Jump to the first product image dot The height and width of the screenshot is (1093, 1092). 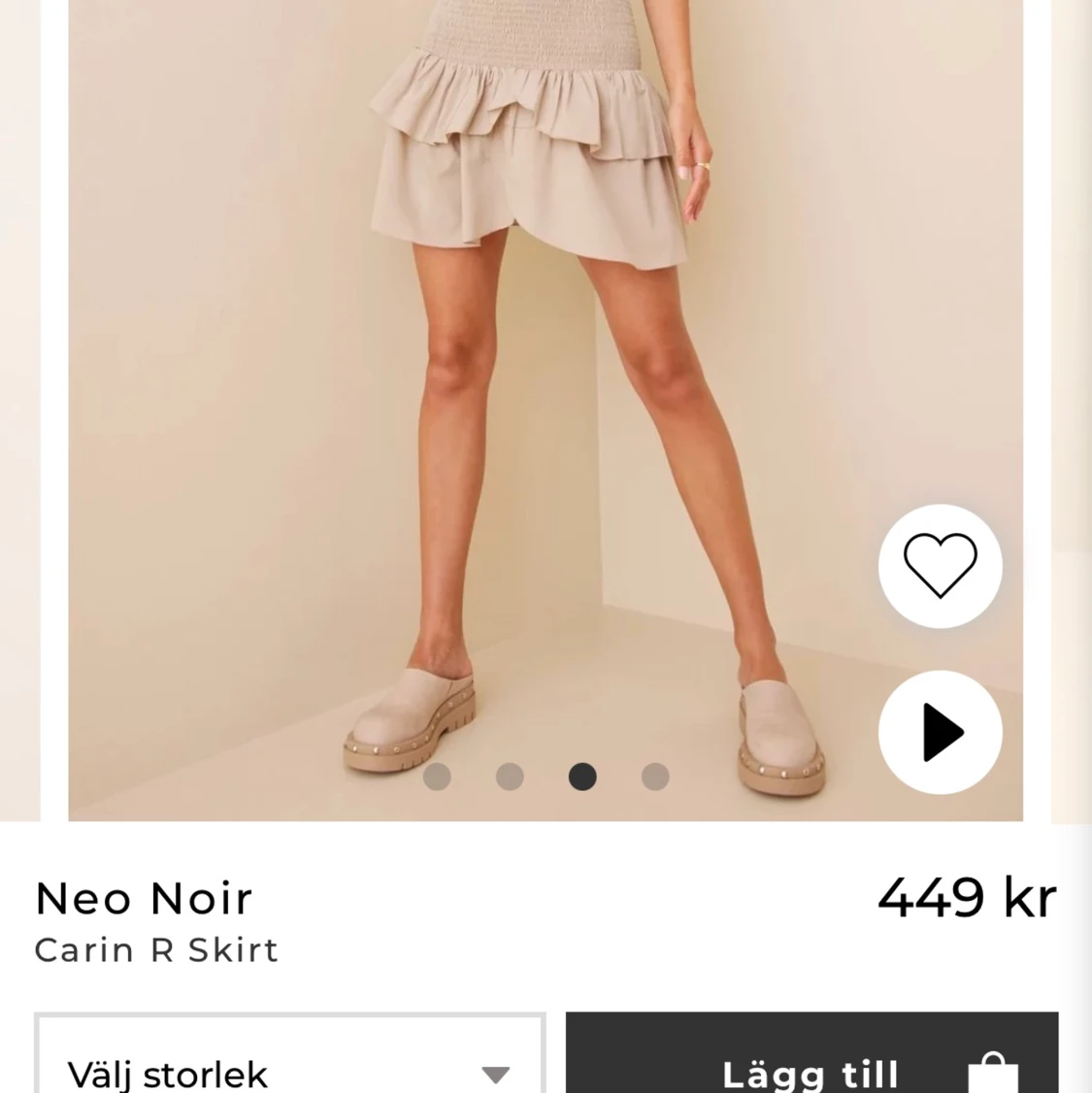(x=437, y=777)
